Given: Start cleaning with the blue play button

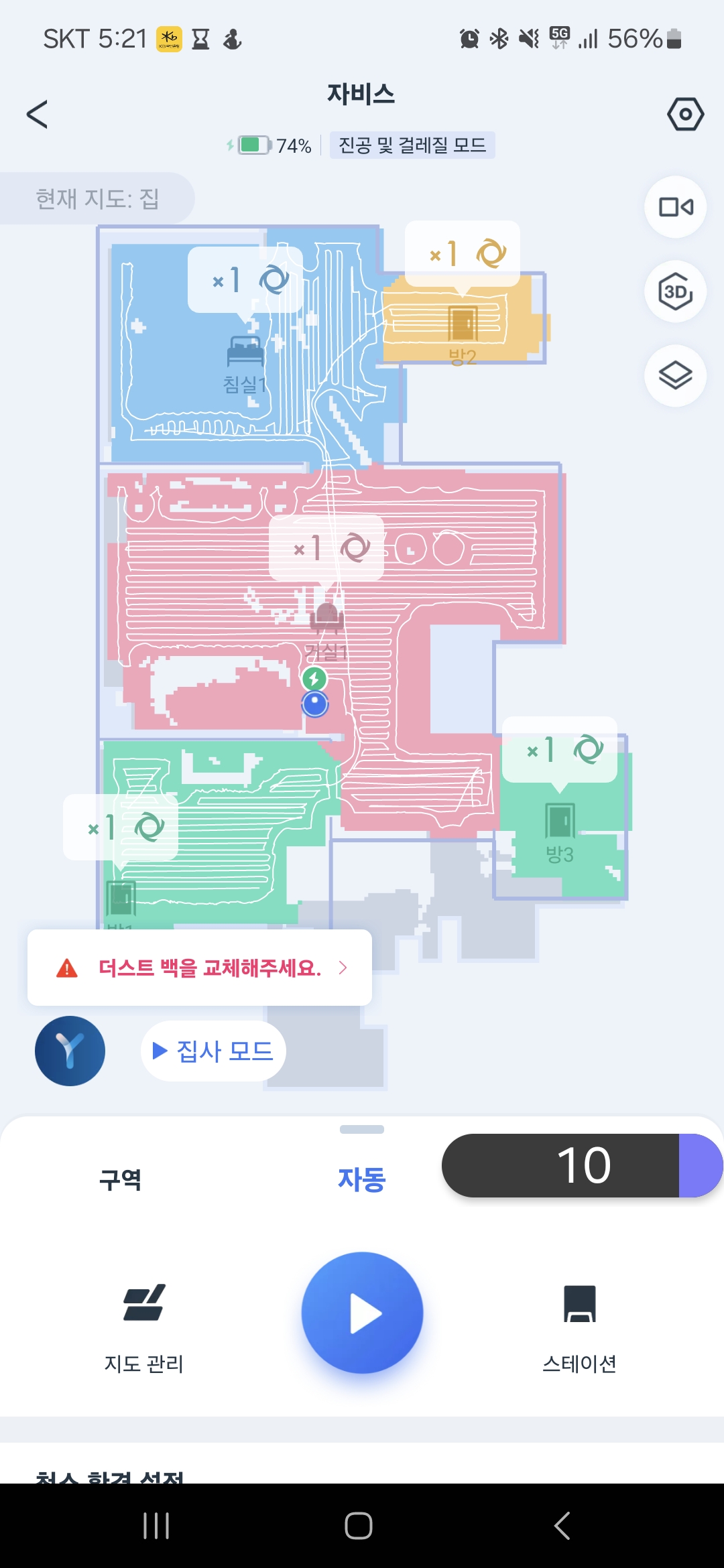Looking at the screenshot, I should tap(362, 1313).
